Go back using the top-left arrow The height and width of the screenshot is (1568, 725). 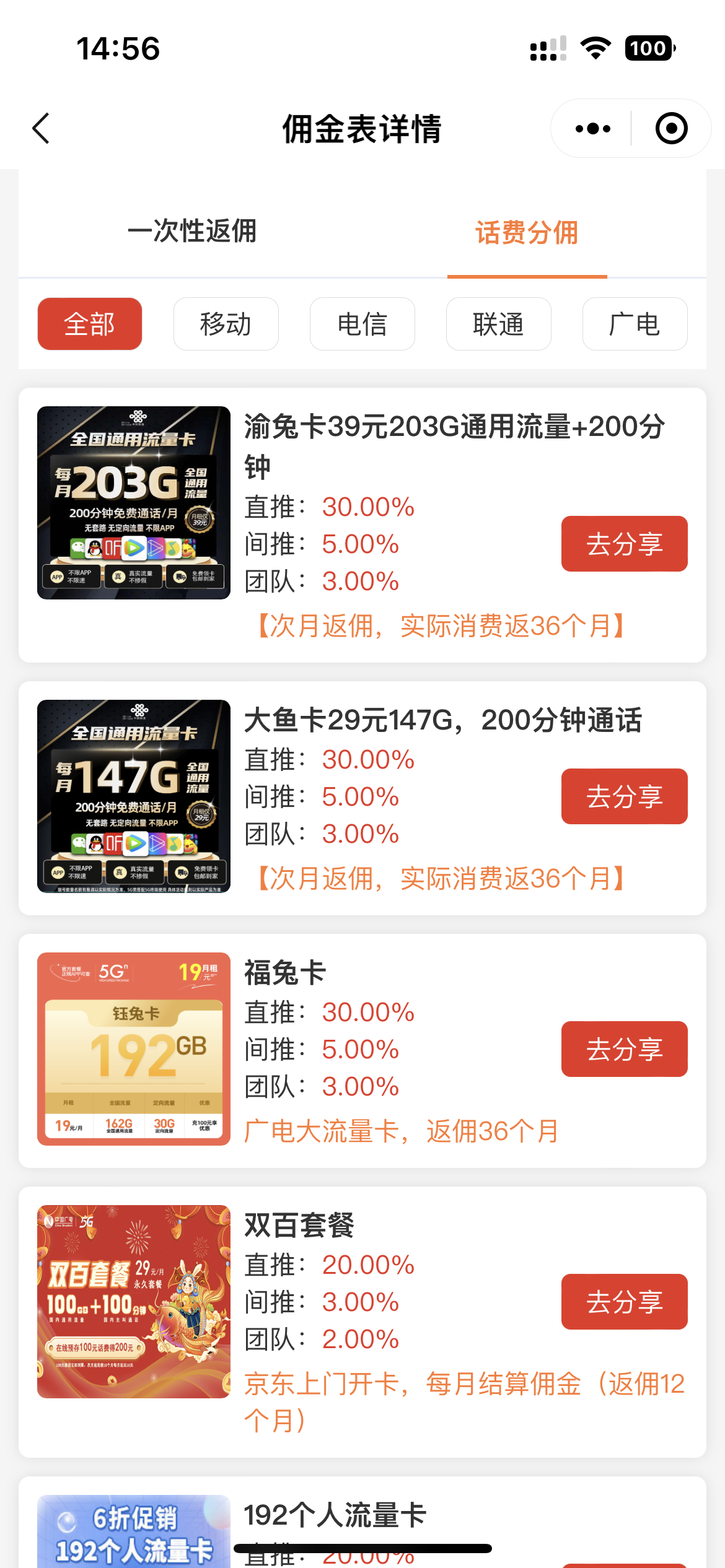point(41,128)
